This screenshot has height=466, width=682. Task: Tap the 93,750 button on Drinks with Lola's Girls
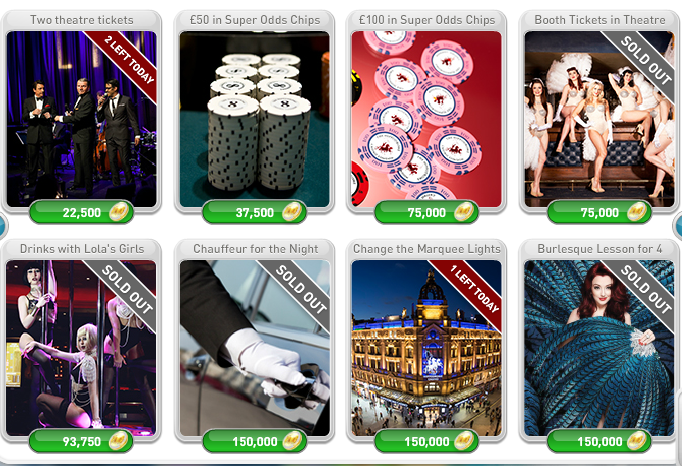click(x=82, y=441)
